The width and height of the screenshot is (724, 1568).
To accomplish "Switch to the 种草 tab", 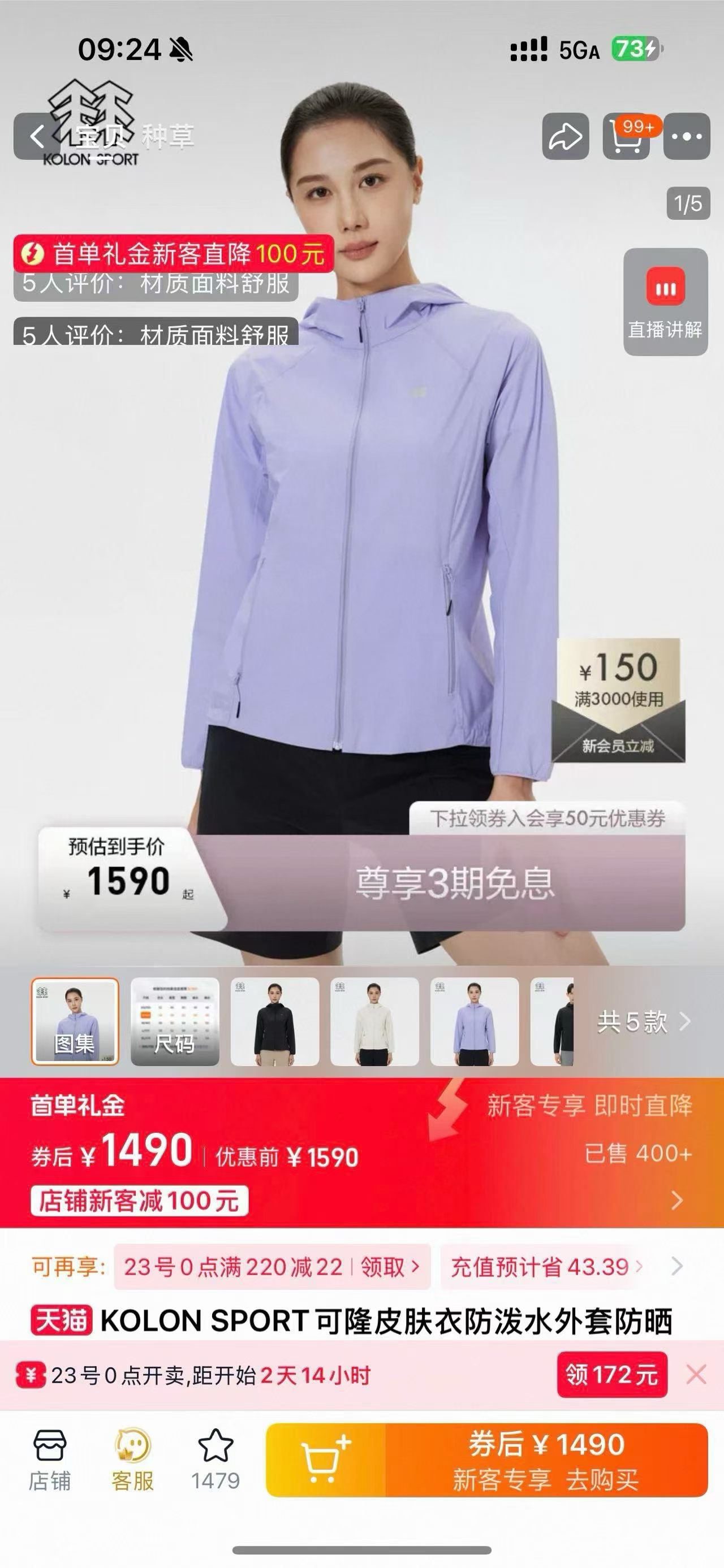I will (168, 136).
